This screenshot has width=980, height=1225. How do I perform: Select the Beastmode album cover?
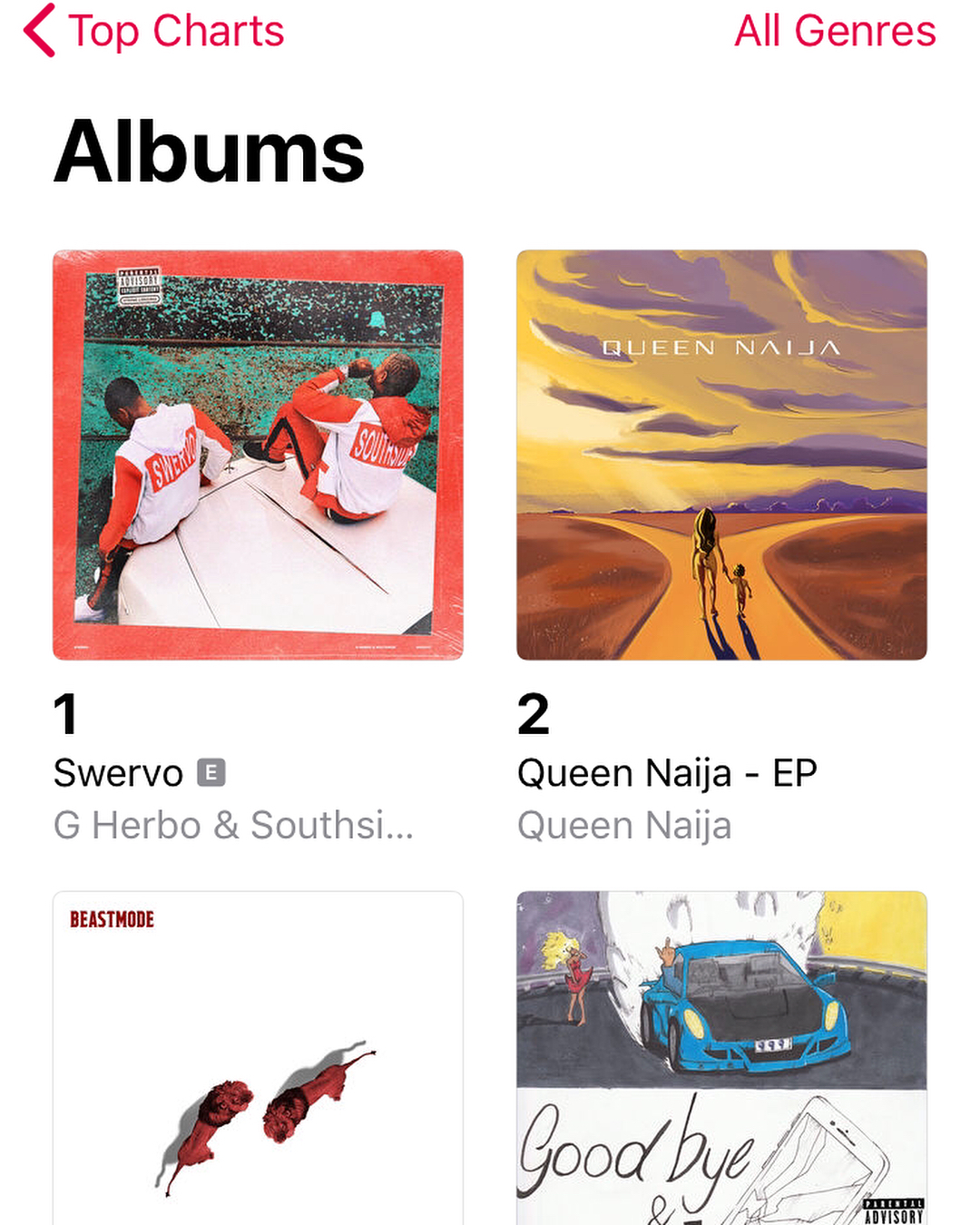(x=258, y=1057)
